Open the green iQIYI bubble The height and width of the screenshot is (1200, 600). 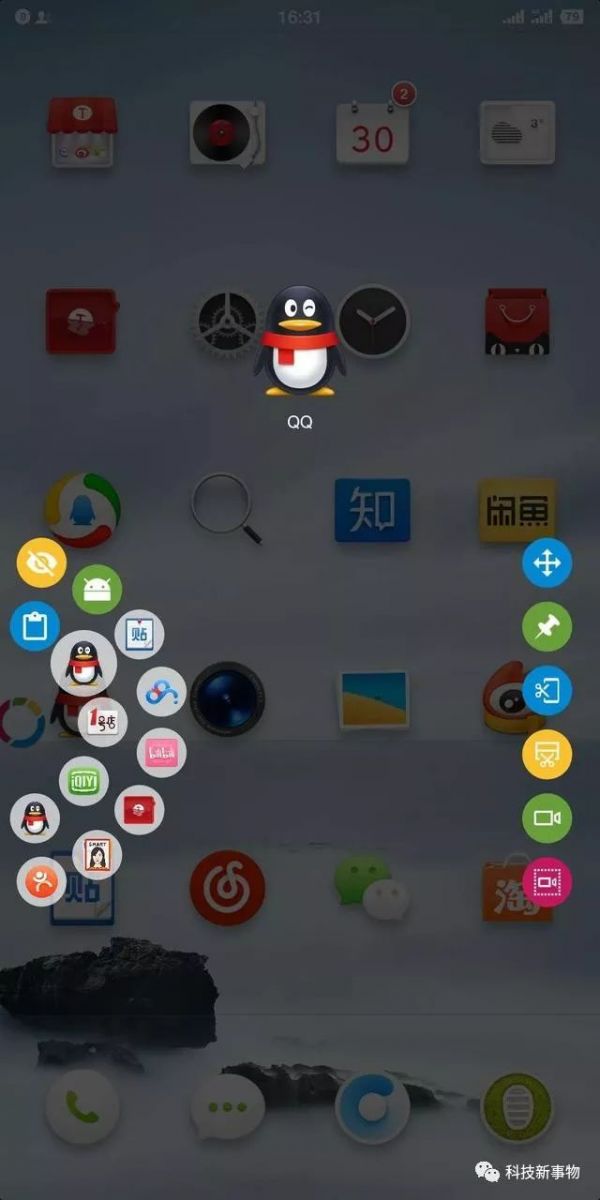click(x=83, y=781)
